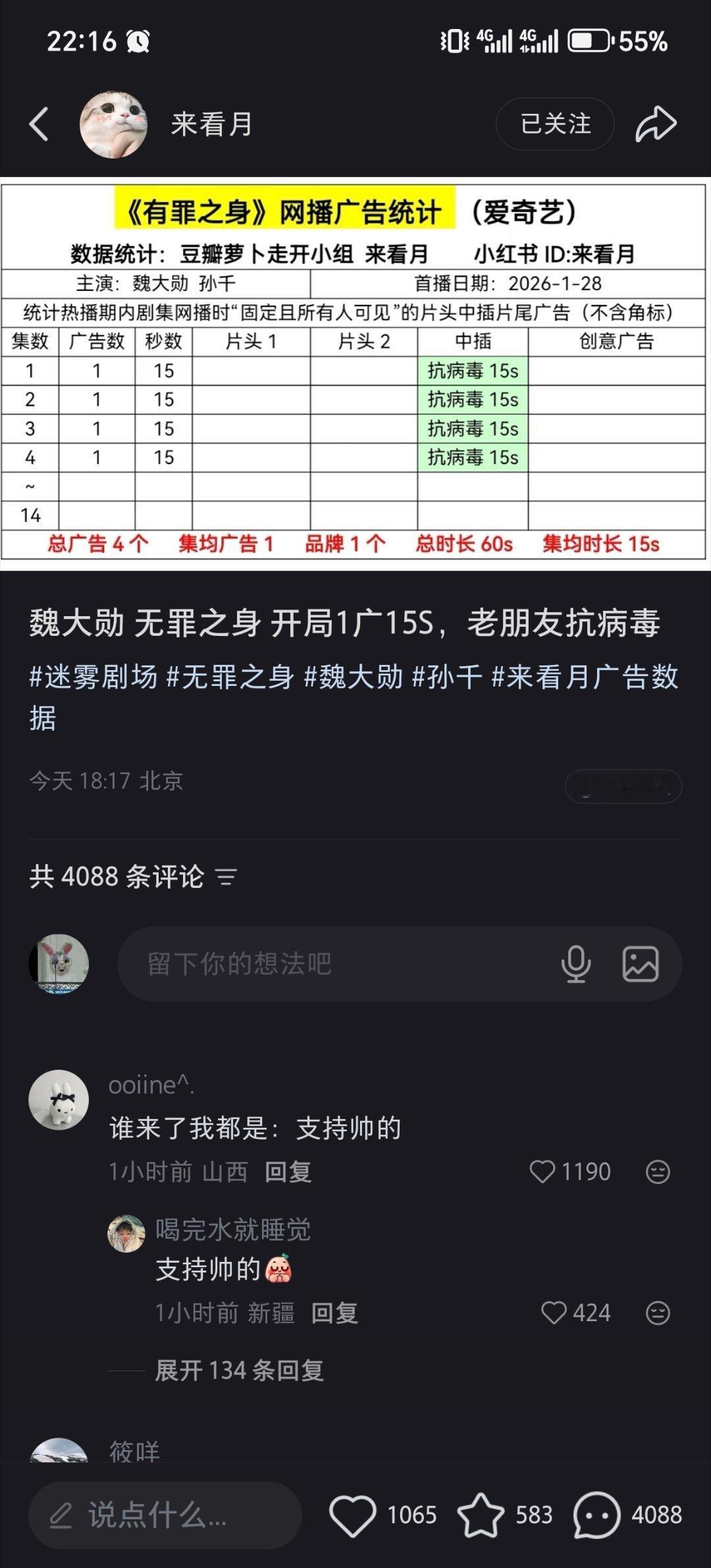Add emoji reaction on ooiine's comment

[656, 1171]
